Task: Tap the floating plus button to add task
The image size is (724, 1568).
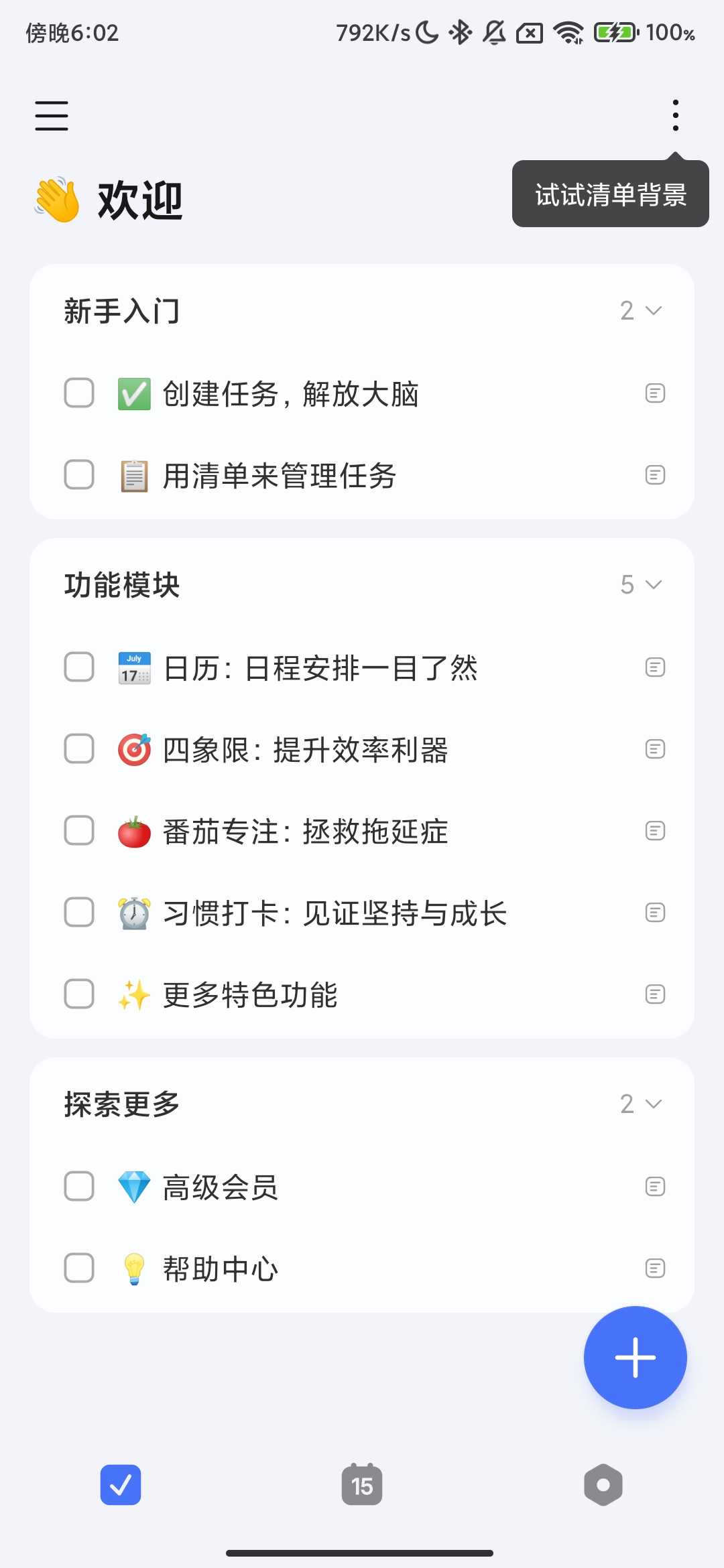Action: pos(634,1358)
